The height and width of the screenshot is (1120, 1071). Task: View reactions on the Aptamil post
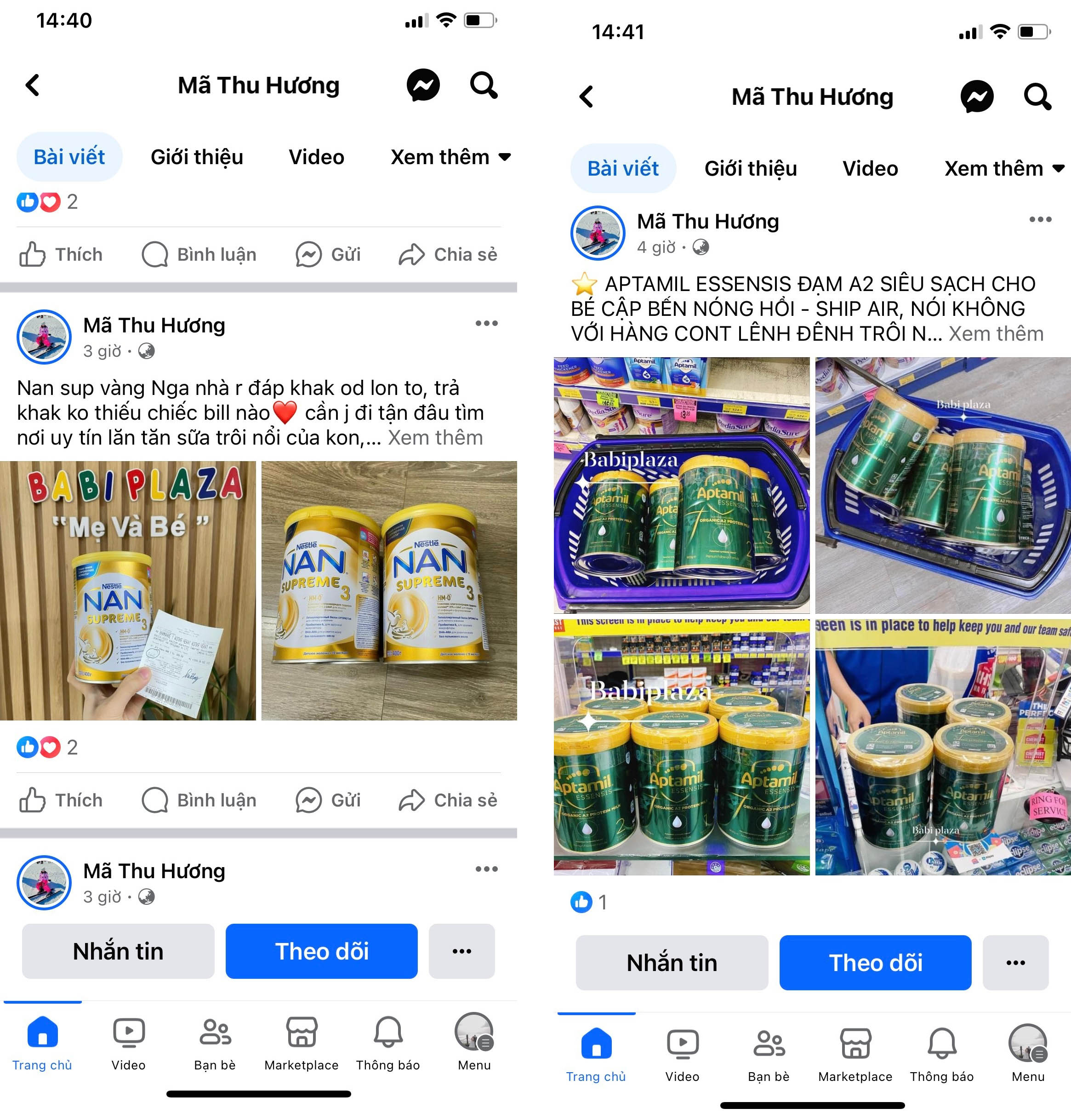pyautogui.click(x=589, y=902)
